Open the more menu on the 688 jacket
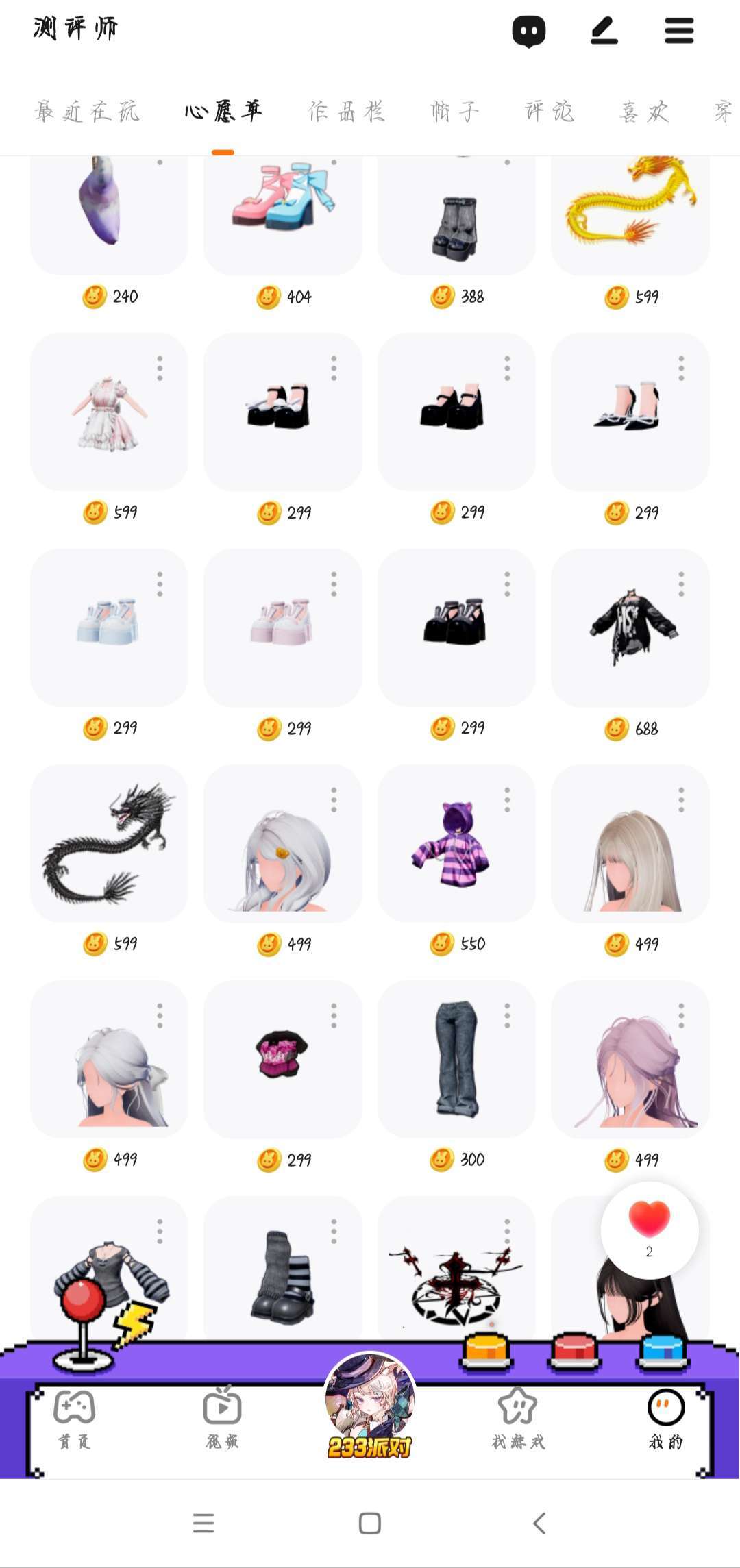This screenshot has width=740, height=1568. [x=681, y=584]
